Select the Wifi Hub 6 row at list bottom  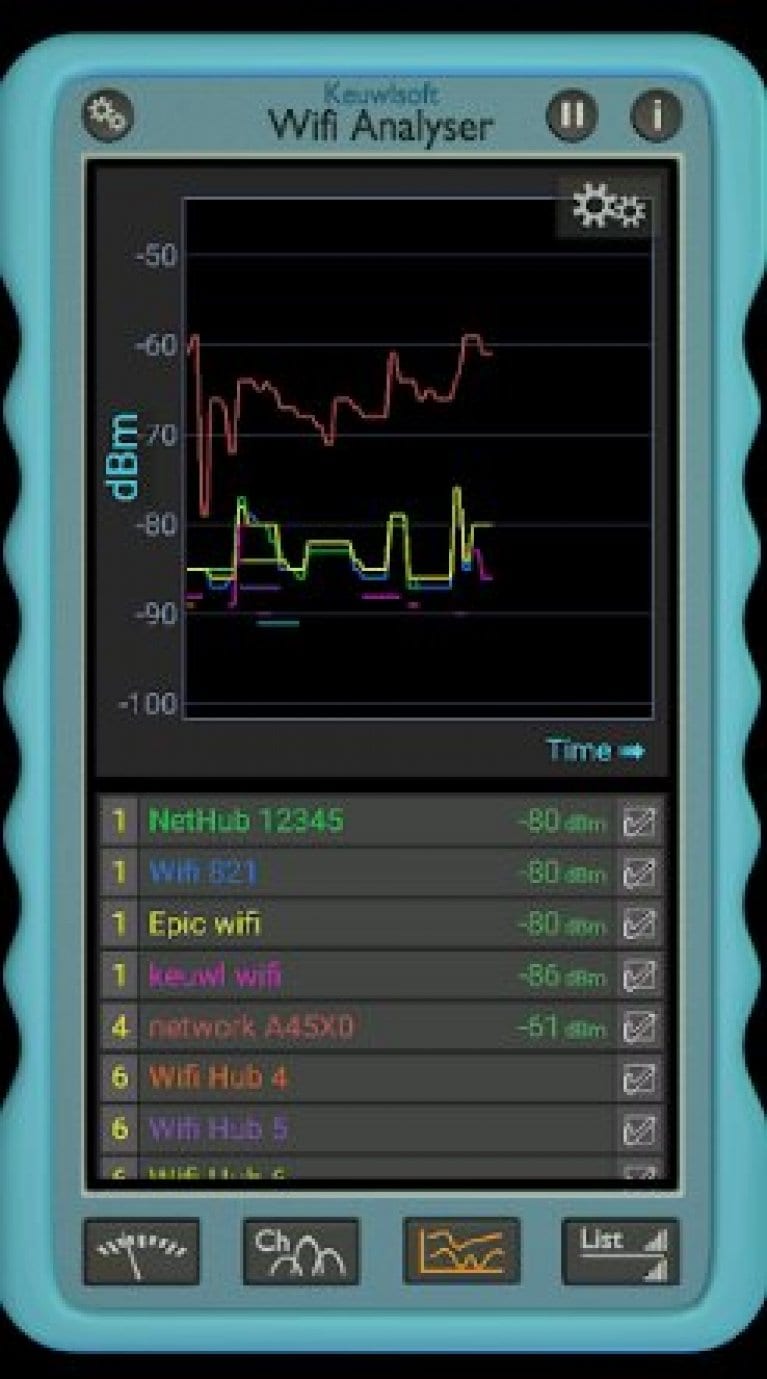coord(300,1170)
